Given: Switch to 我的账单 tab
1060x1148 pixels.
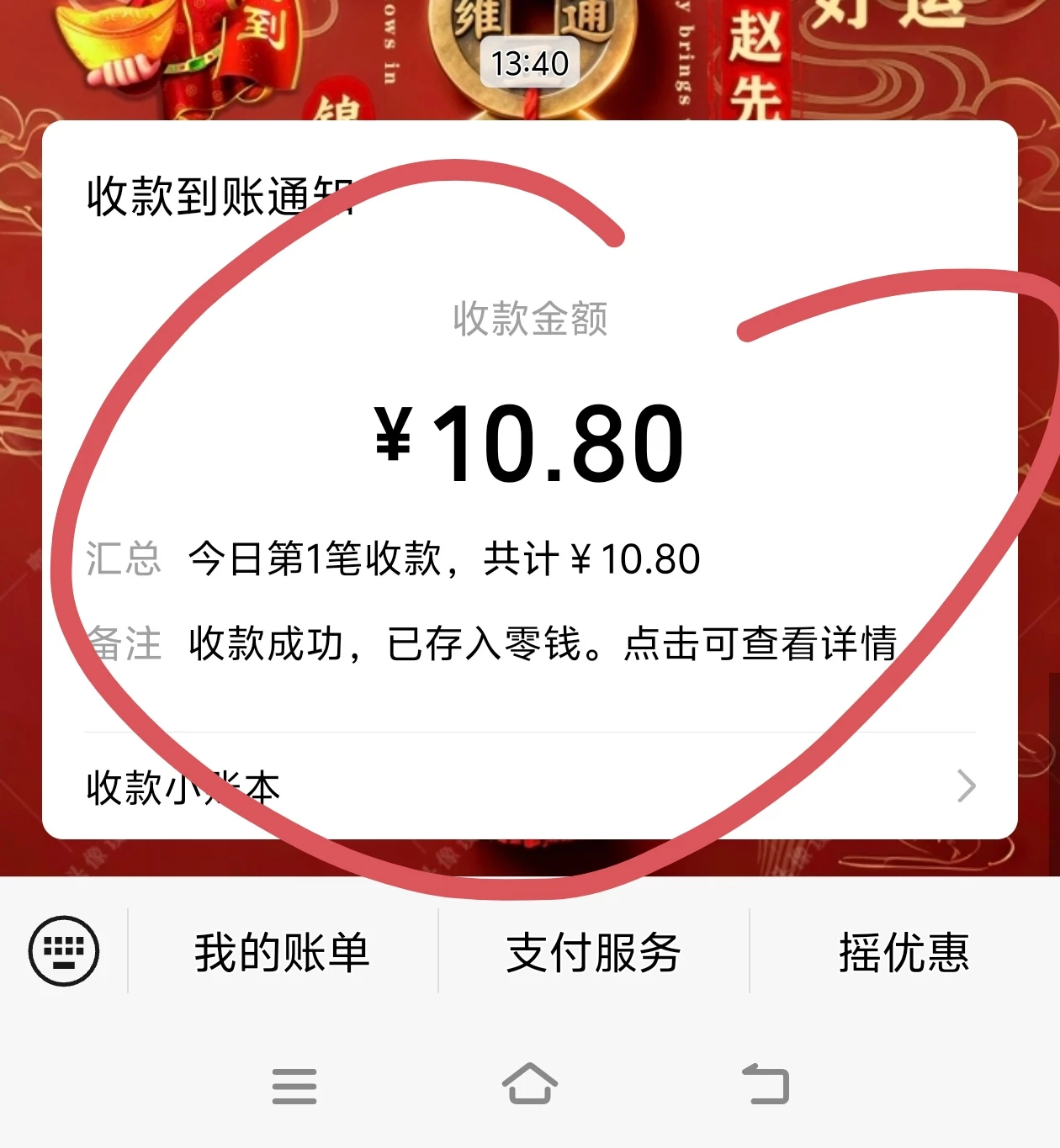Looking at the screenshot, I should point(282,950).
